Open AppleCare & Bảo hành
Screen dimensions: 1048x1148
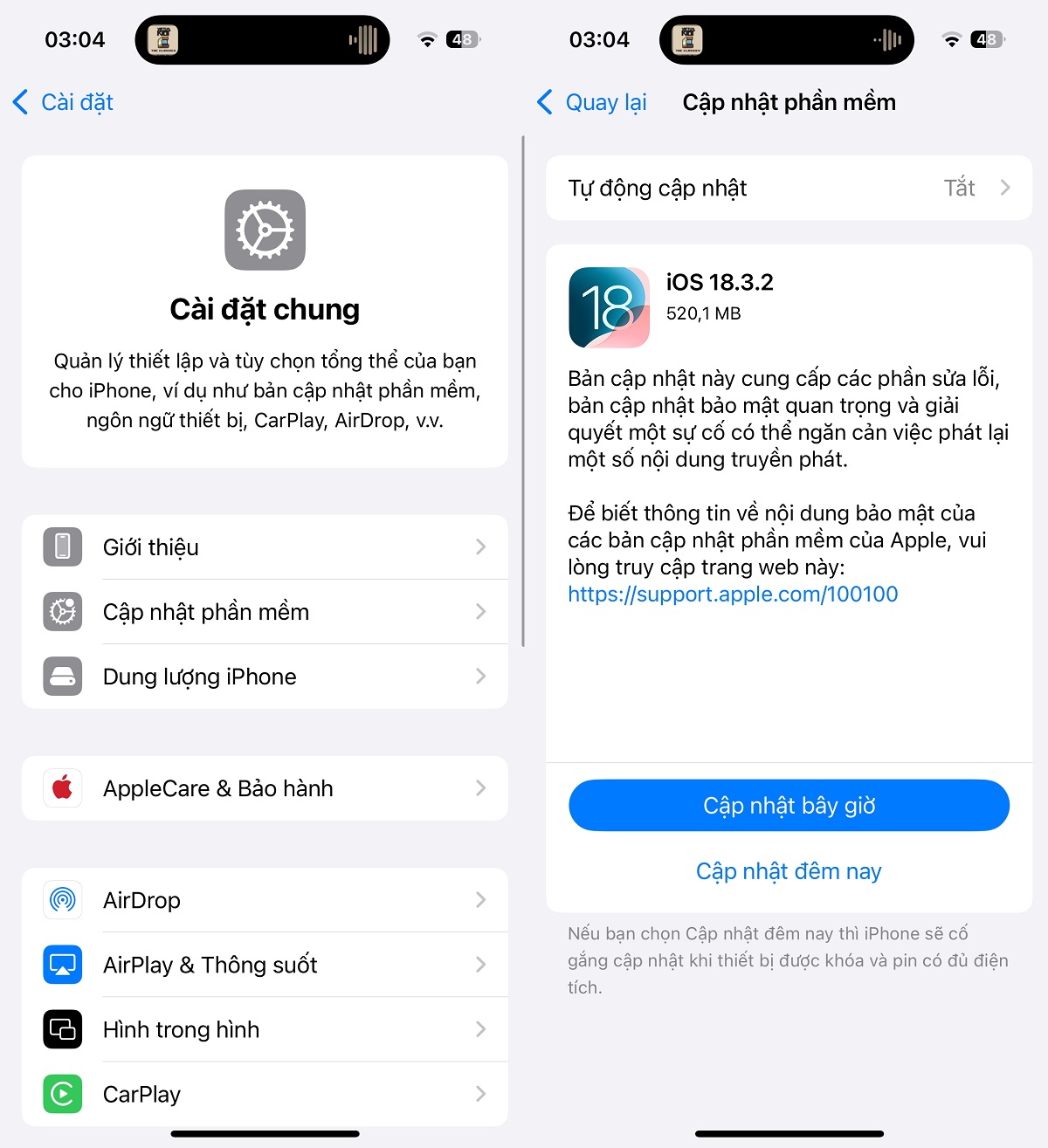point(265,788)
